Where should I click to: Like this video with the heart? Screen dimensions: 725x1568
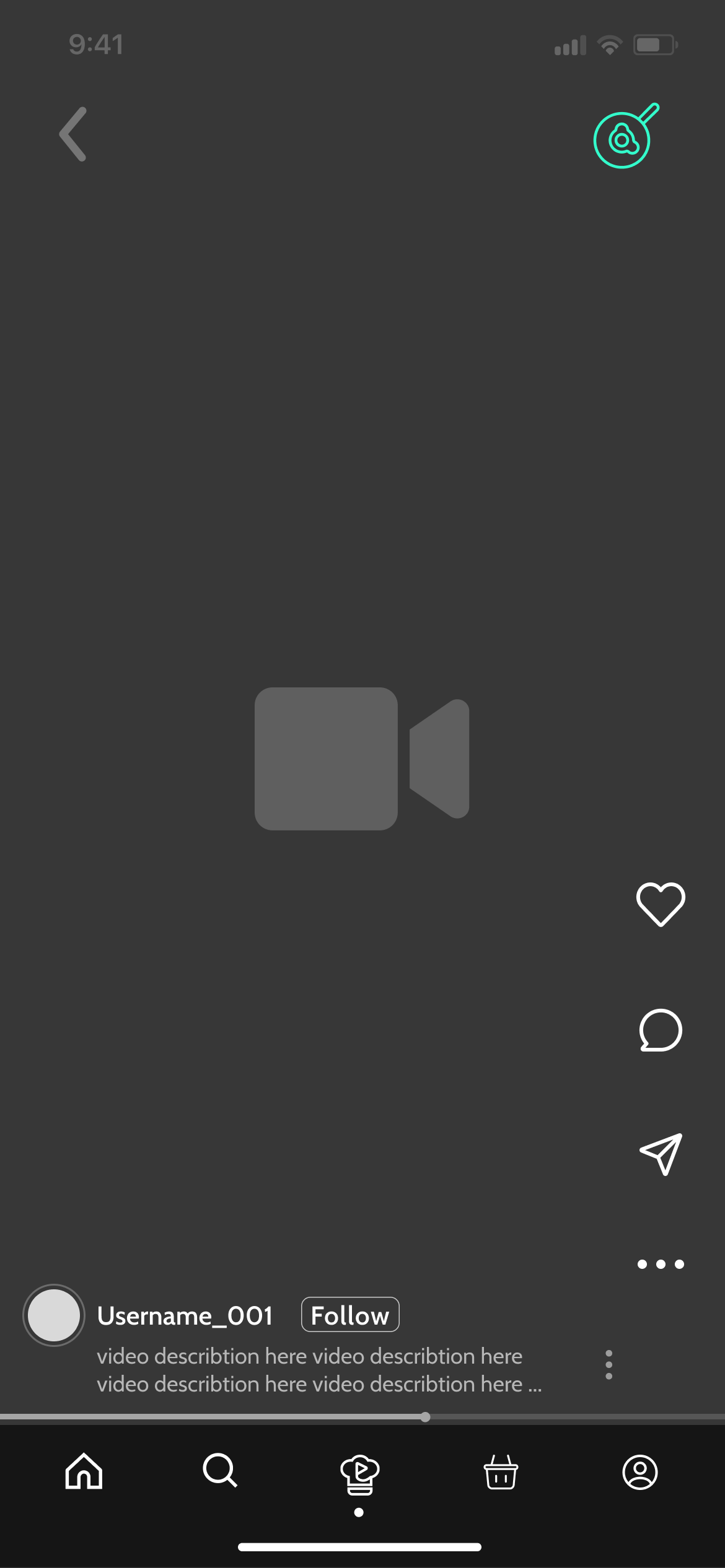661,905
